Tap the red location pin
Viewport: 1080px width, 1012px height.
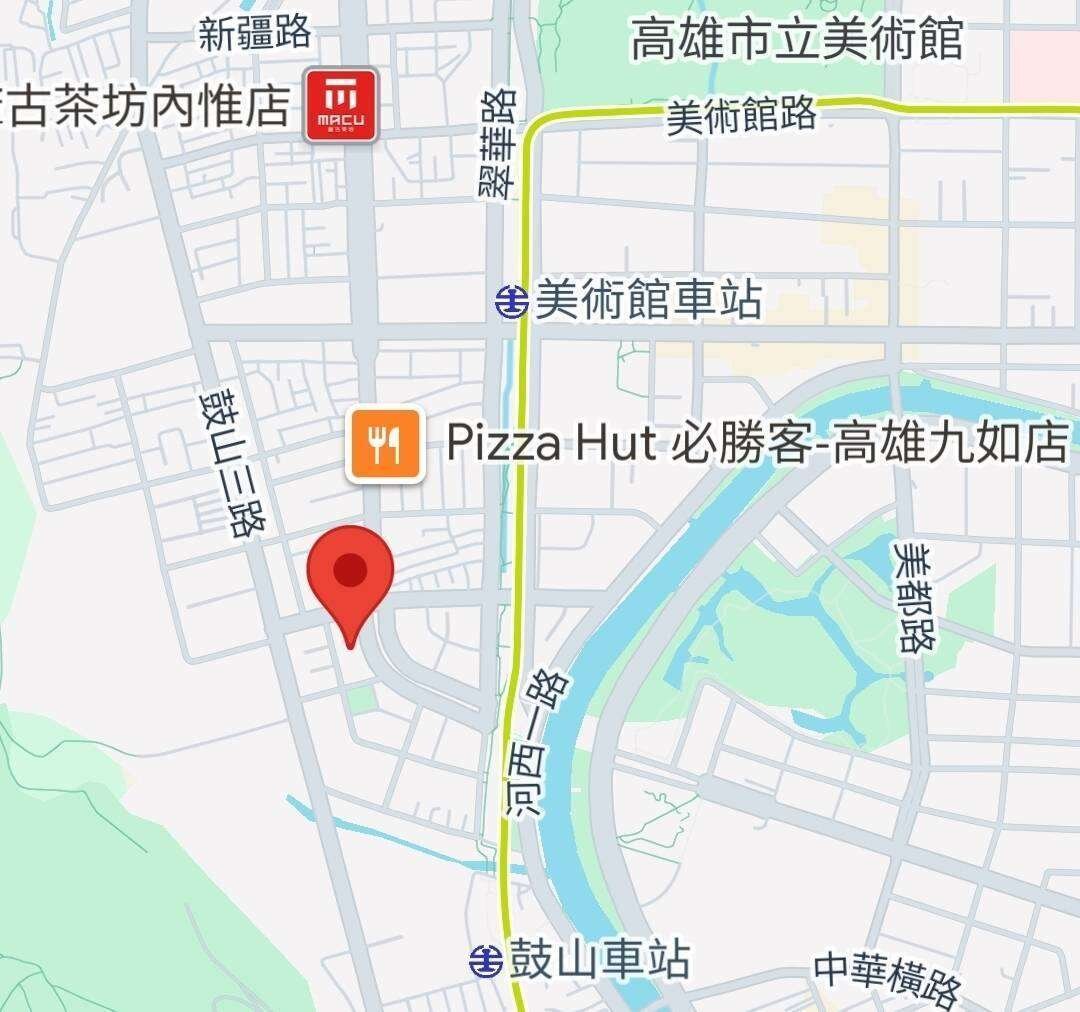point(349,577)
